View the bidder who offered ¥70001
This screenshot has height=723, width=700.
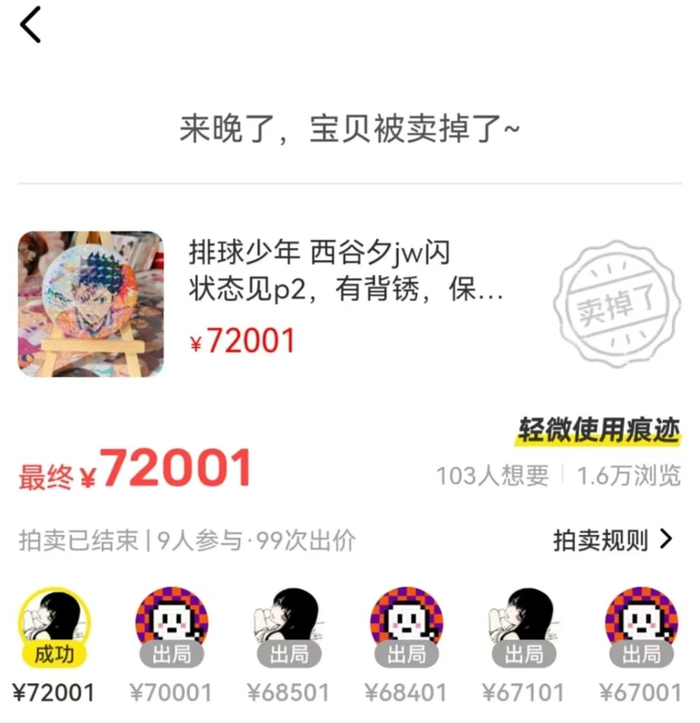point(171,622)
